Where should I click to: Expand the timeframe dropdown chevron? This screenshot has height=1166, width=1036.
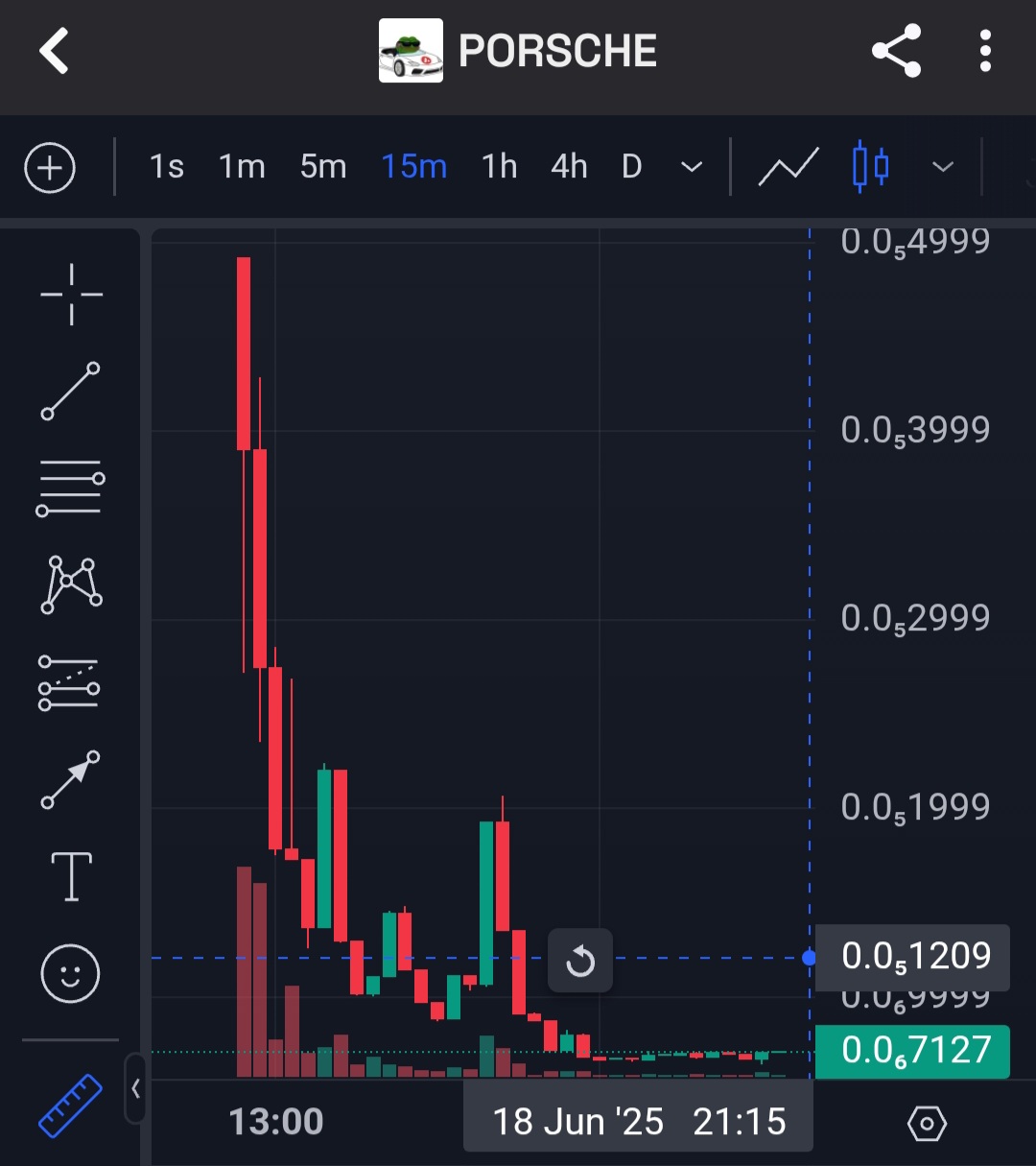(x=692, y=167)
